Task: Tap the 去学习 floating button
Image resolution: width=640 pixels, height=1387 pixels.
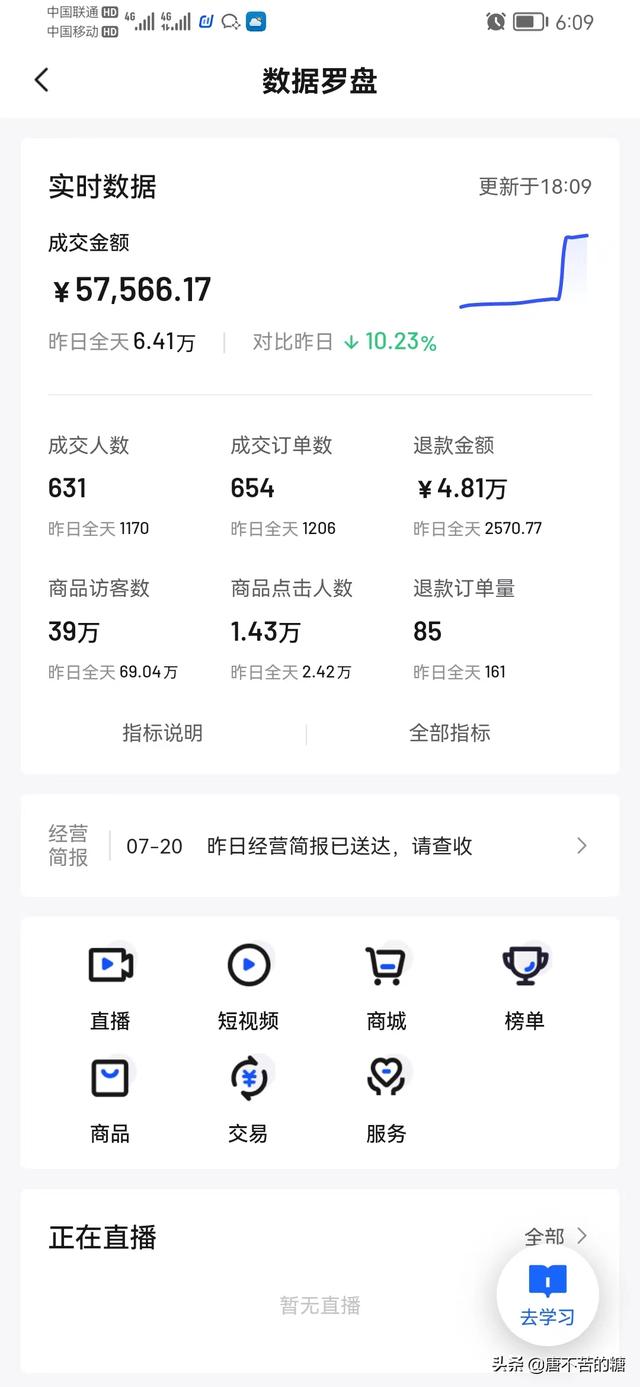Action: coord(548,1296)
